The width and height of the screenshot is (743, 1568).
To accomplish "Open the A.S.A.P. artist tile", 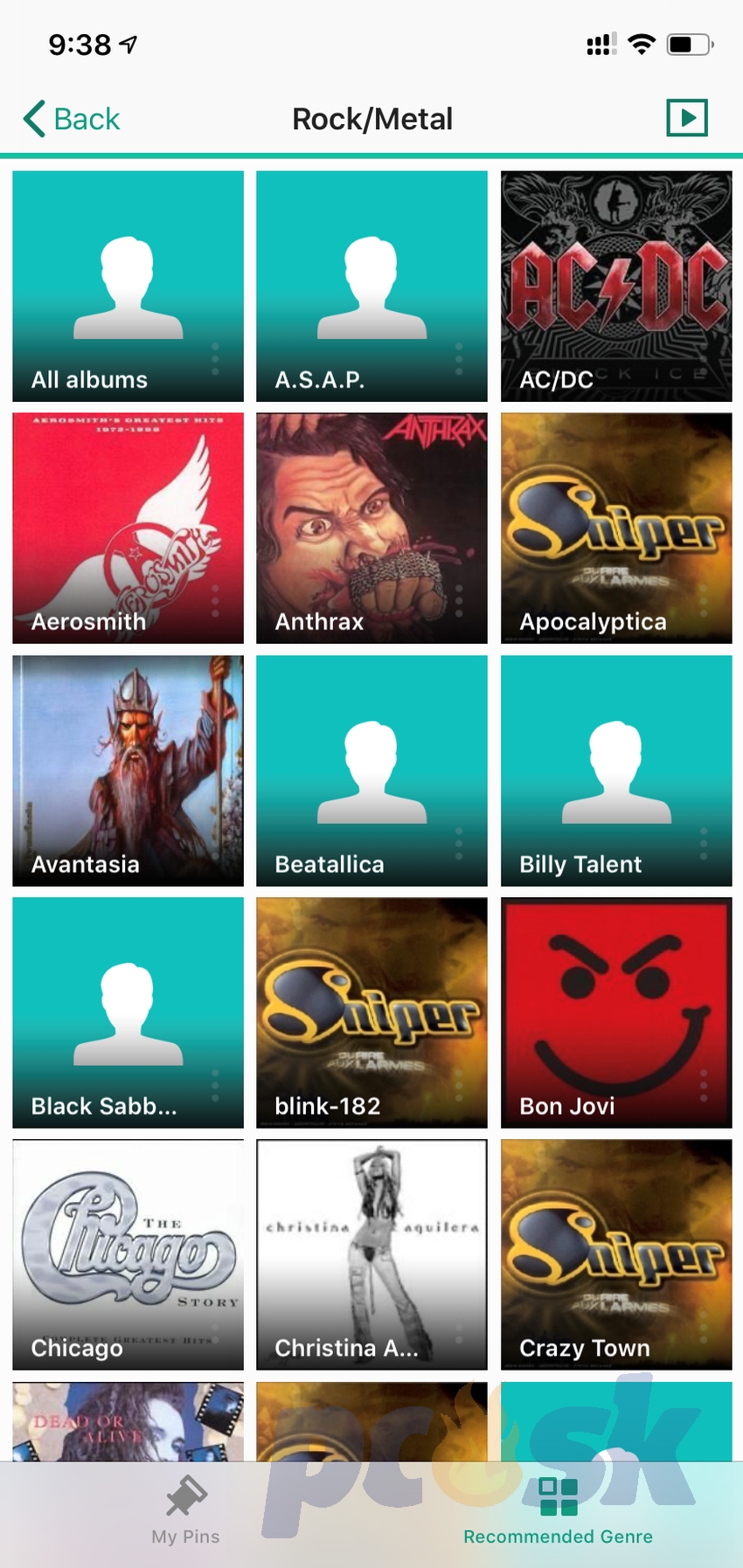I will (x=371, y=287).
